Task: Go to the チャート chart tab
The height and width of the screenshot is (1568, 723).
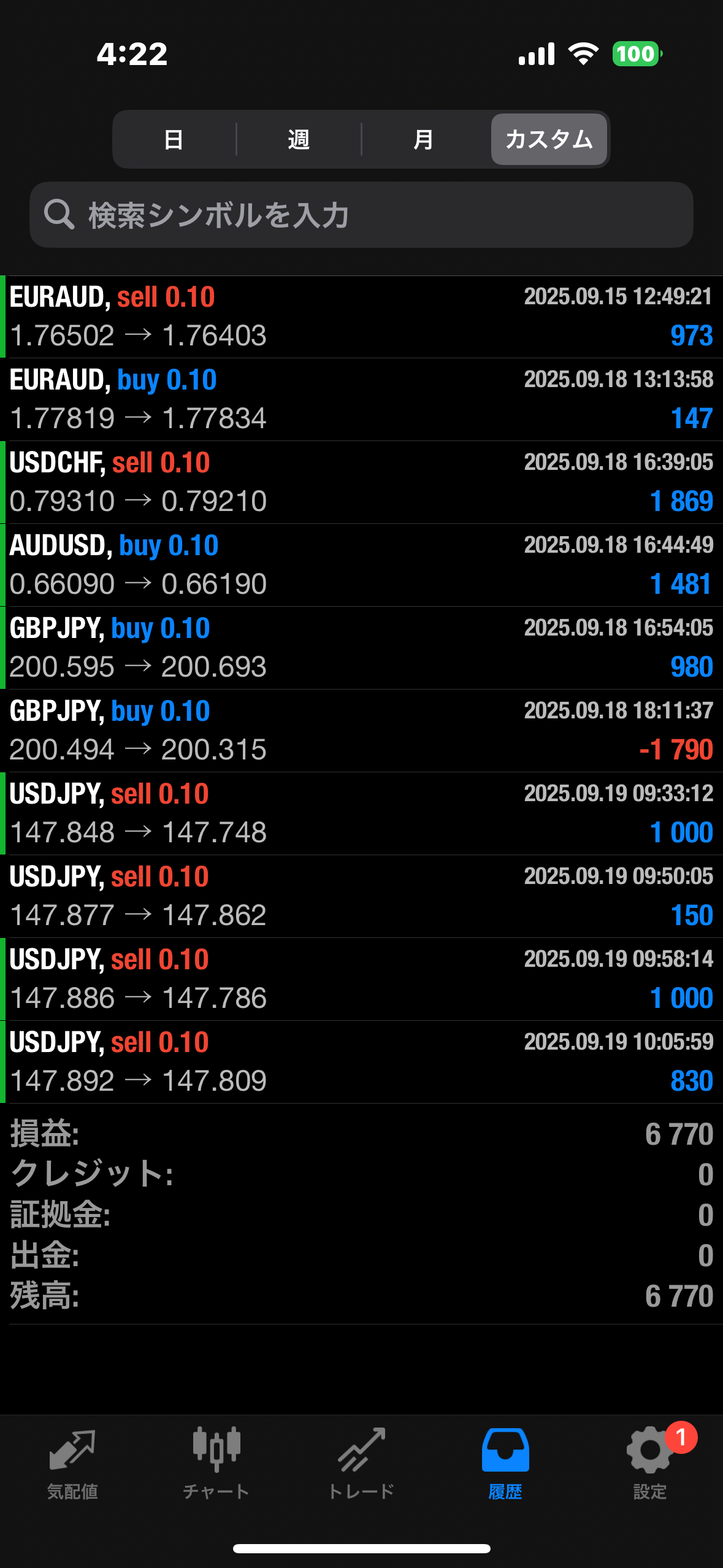Action: point(216,1462)
